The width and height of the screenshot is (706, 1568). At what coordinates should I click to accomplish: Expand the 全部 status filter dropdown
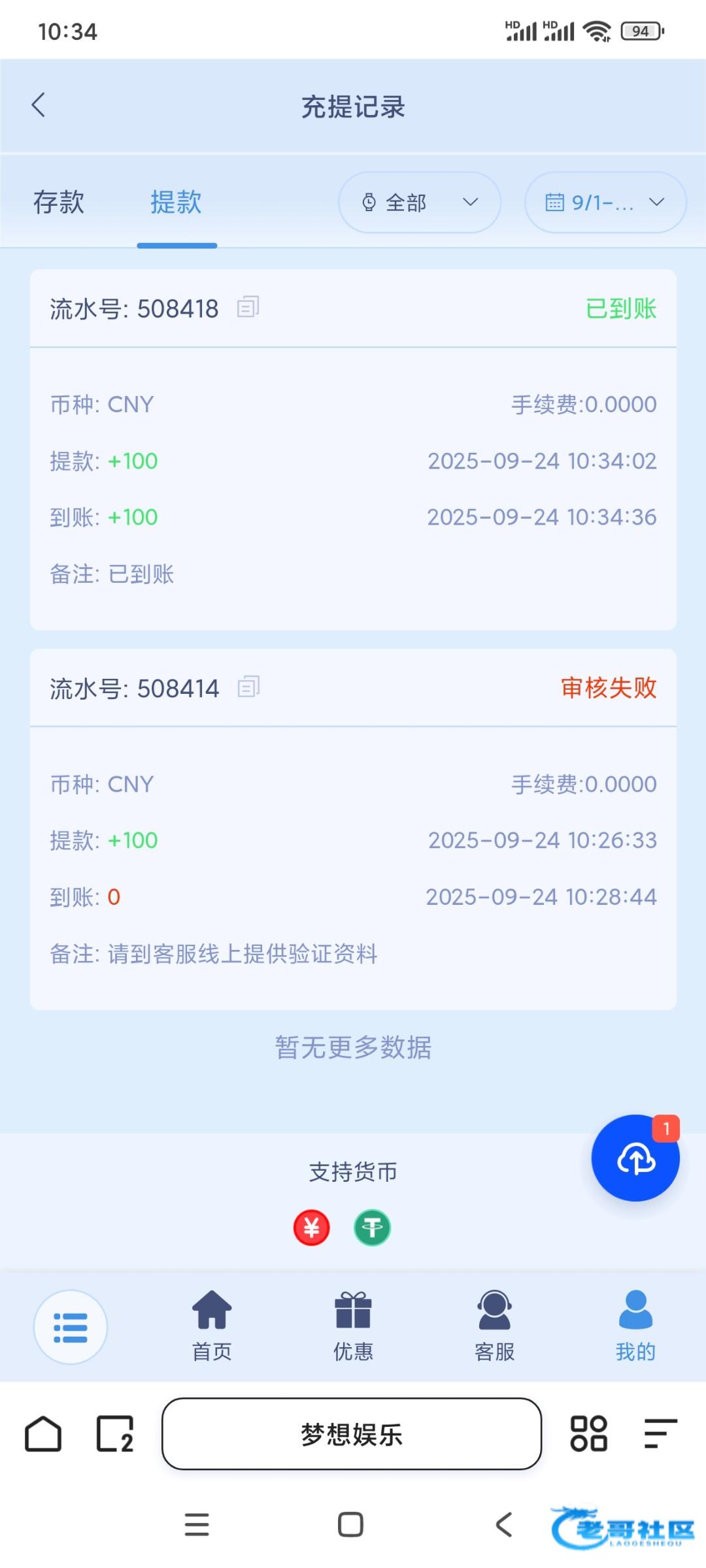tap(420, 203)
